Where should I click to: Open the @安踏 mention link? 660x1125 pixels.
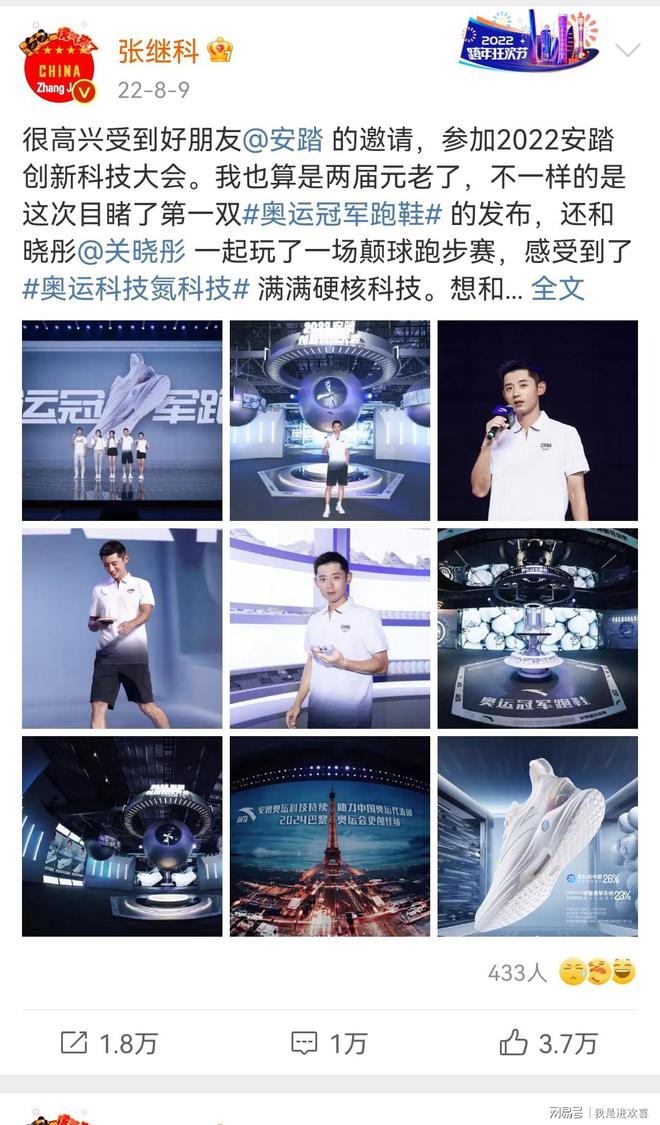coord(283,140)
